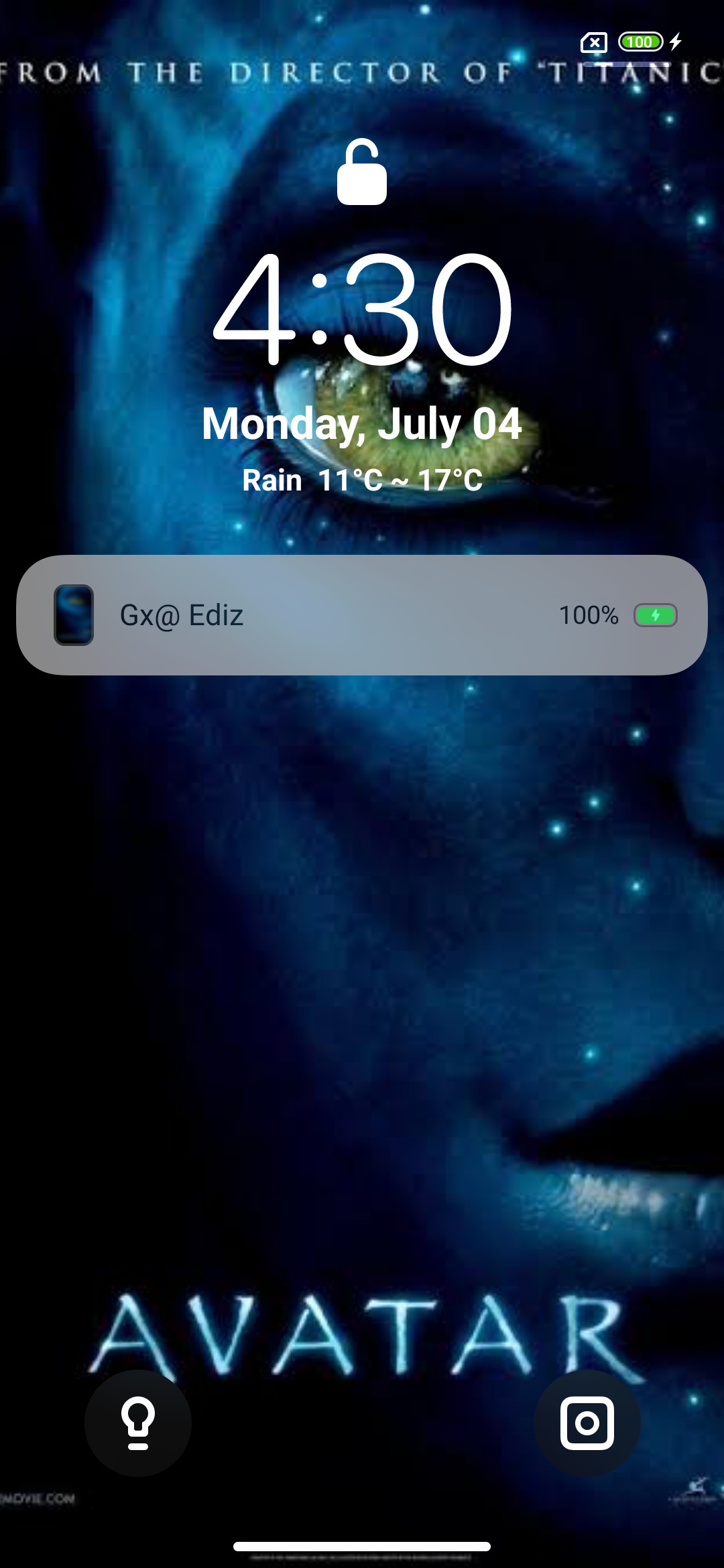The width and height of the screenshot is (724, 1568).
Task: Tap the unlock padlock icon
Action: (362, 172)
